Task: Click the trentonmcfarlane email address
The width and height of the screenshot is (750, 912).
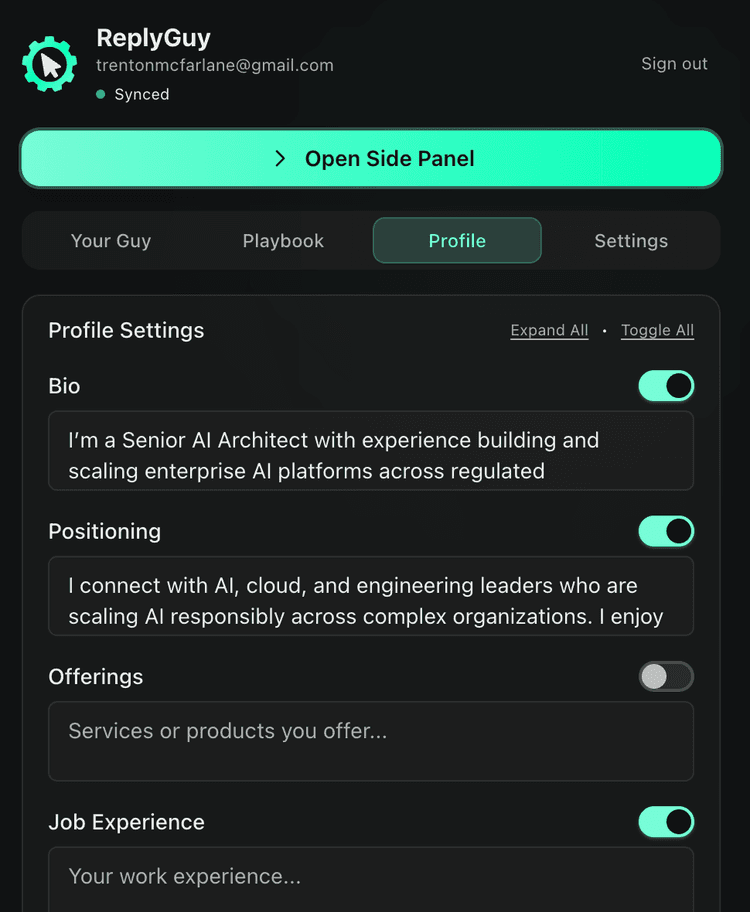Action: click(215, 65)
